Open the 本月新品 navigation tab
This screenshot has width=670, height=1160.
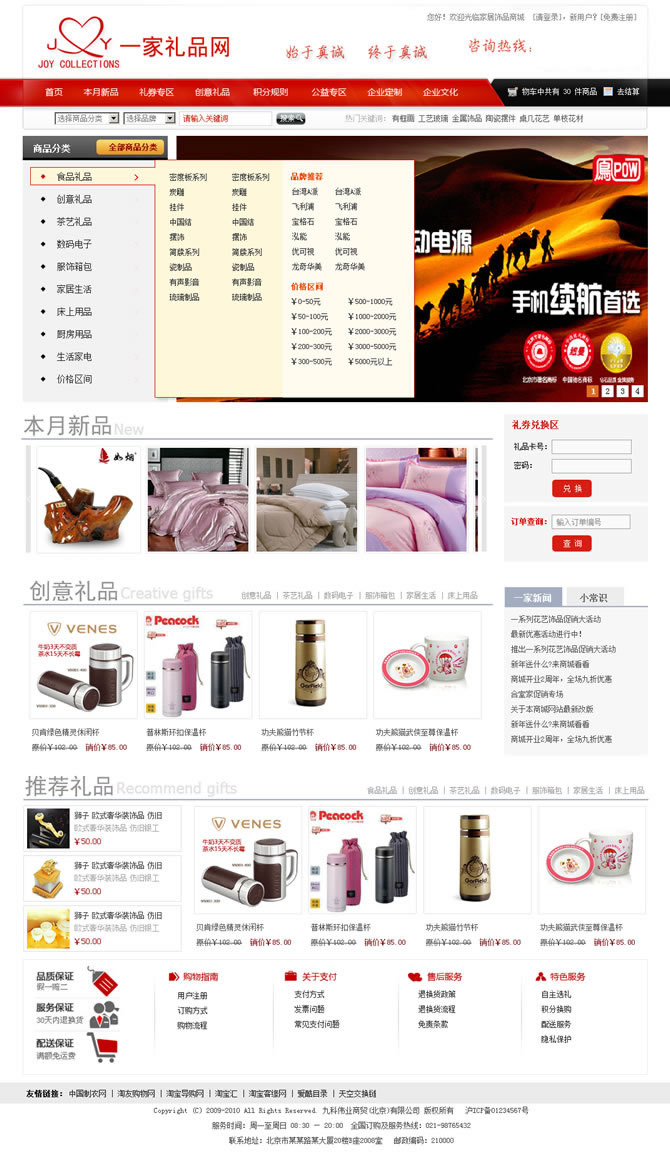(100, 92)
